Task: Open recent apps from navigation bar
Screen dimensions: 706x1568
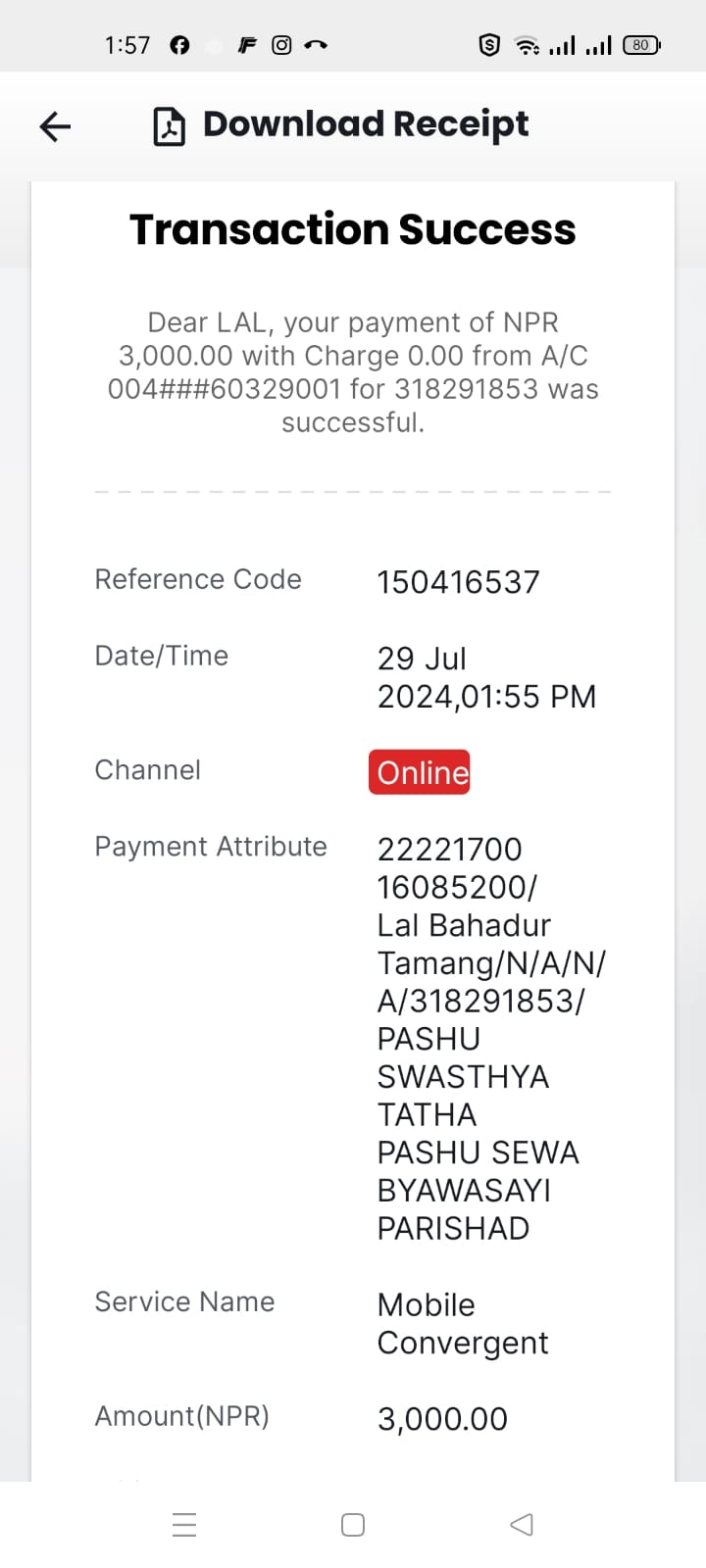Action: tap(184, 1525)
